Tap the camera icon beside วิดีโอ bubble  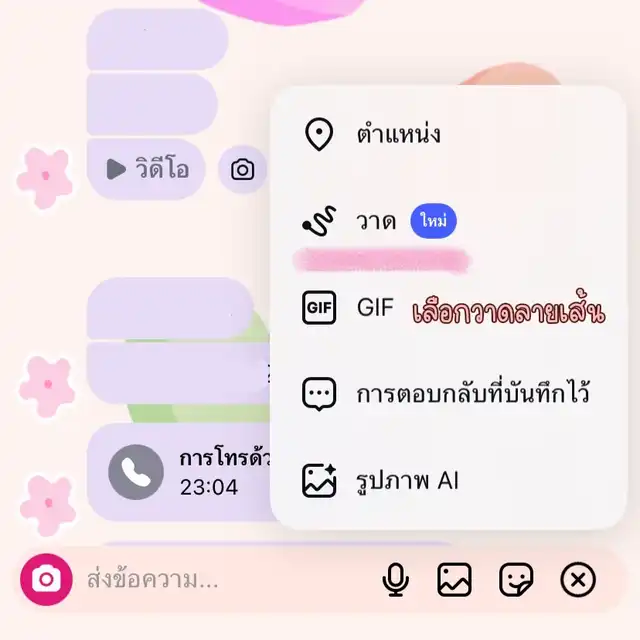242,169
